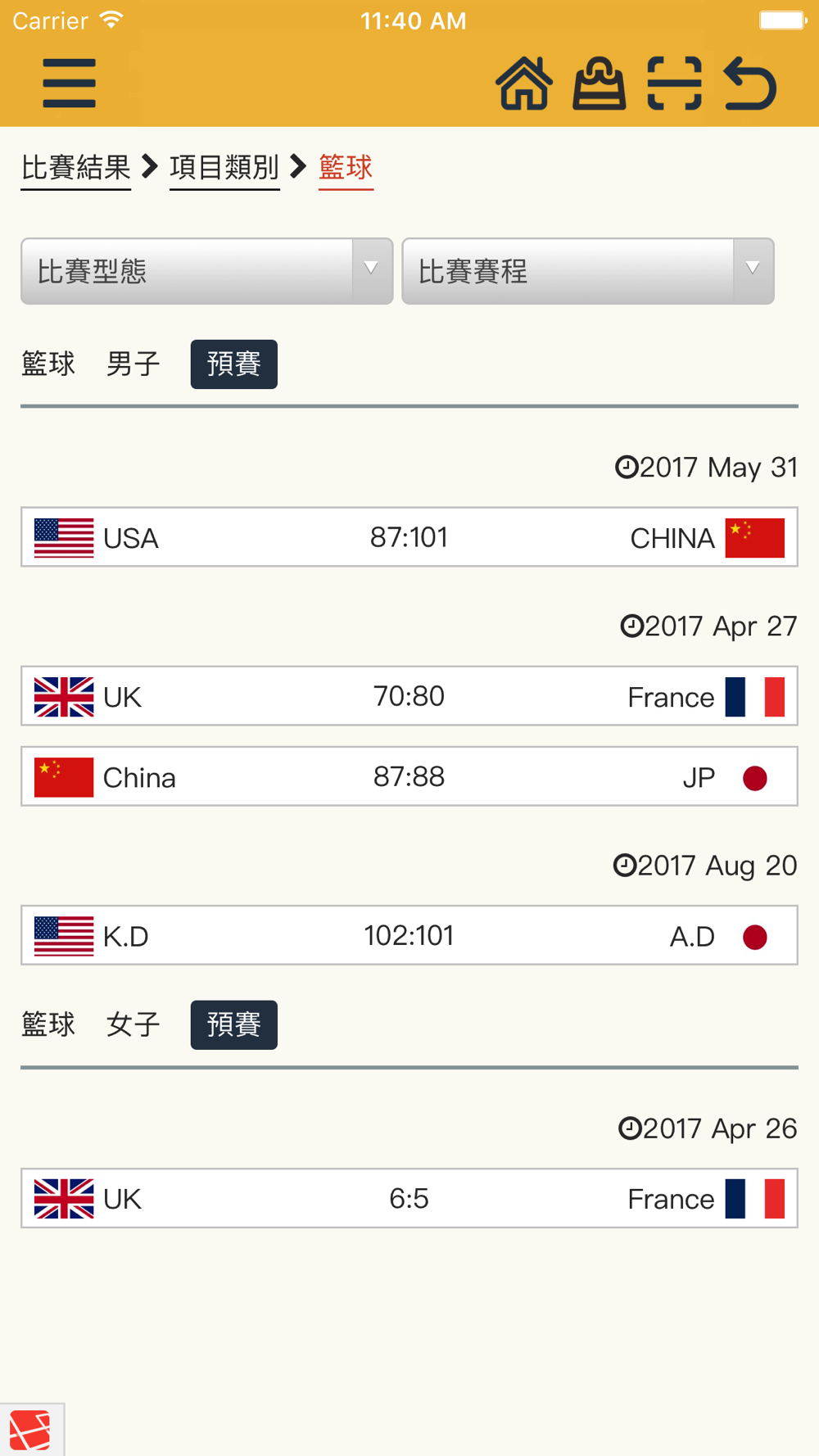Open the hamburger drawer menu
Viewport: 819px width, 1456px height.
(x=69, y=83)
